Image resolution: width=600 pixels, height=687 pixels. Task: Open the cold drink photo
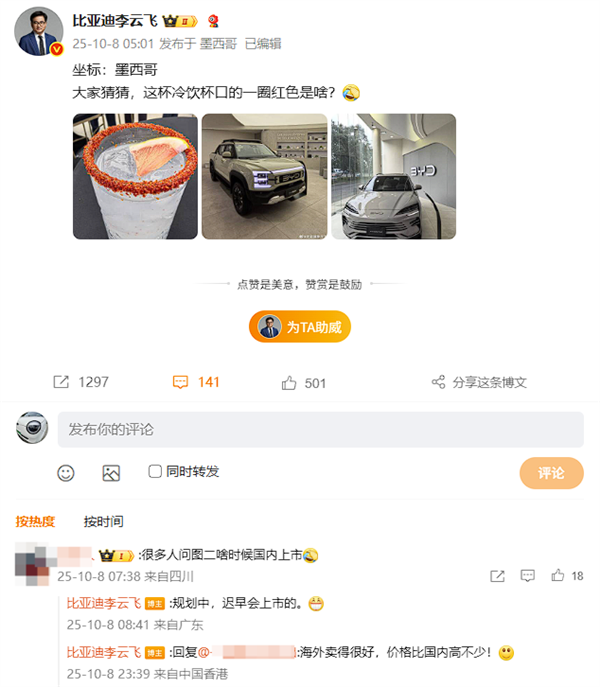(135, 176)
